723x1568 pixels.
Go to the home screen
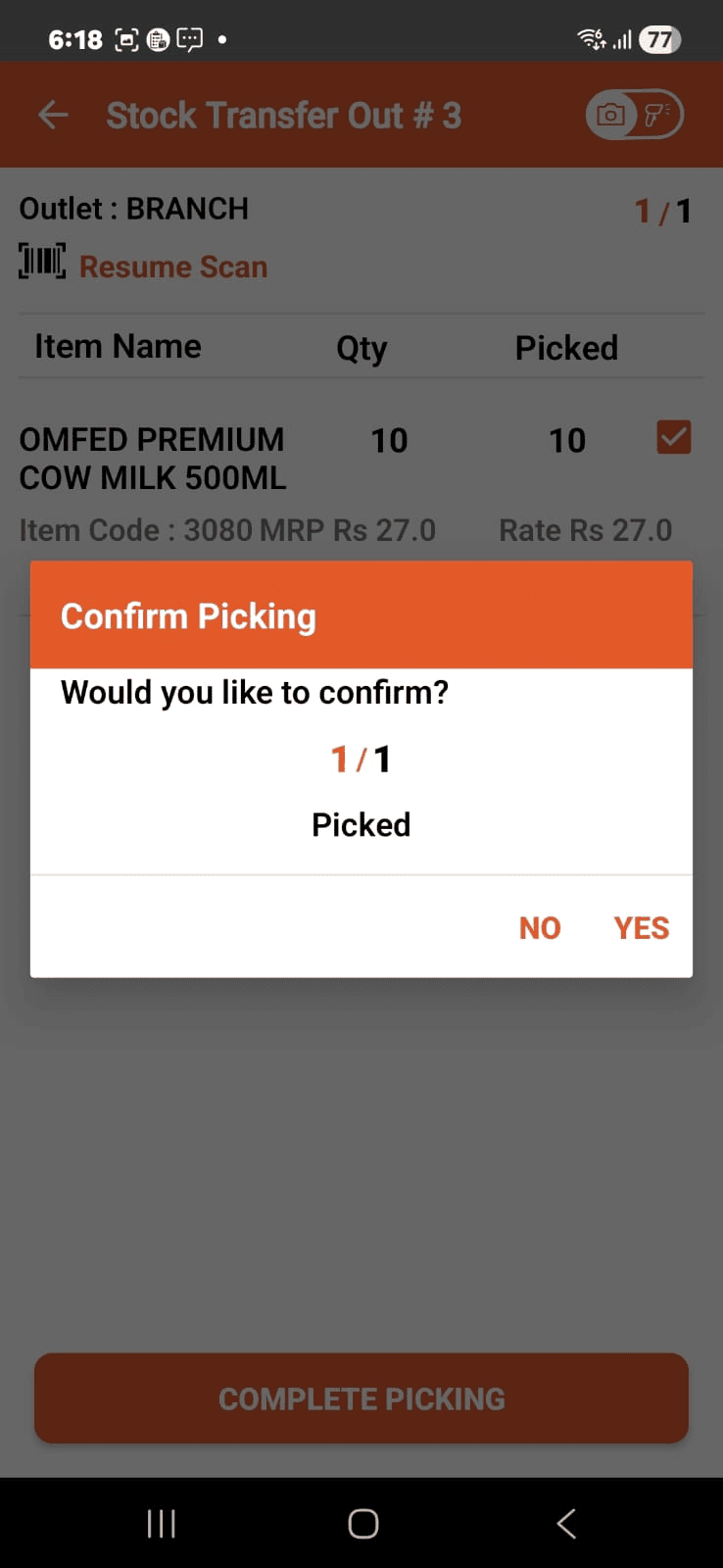click(362, 1523)
